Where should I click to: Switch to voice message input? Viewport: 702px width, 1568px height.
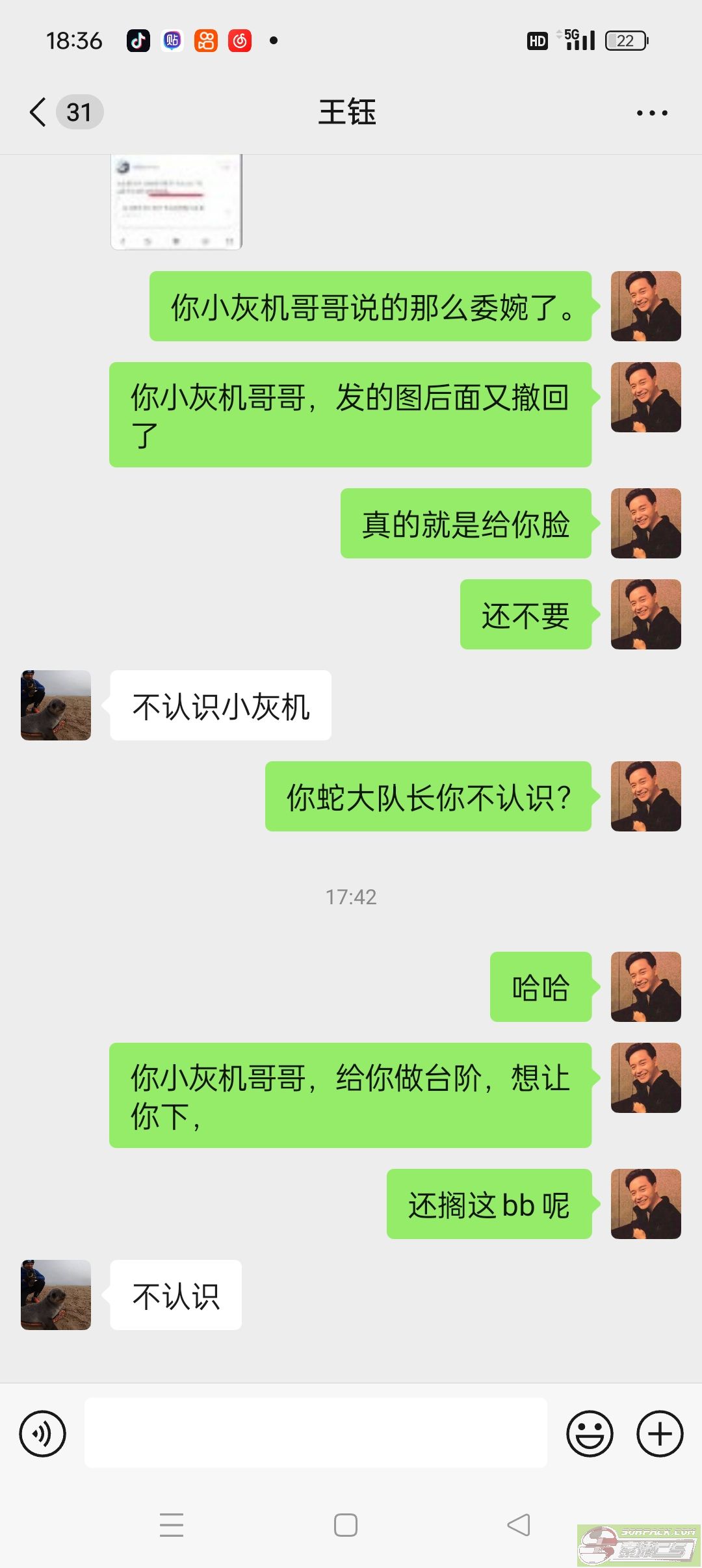pos(43,1433)
